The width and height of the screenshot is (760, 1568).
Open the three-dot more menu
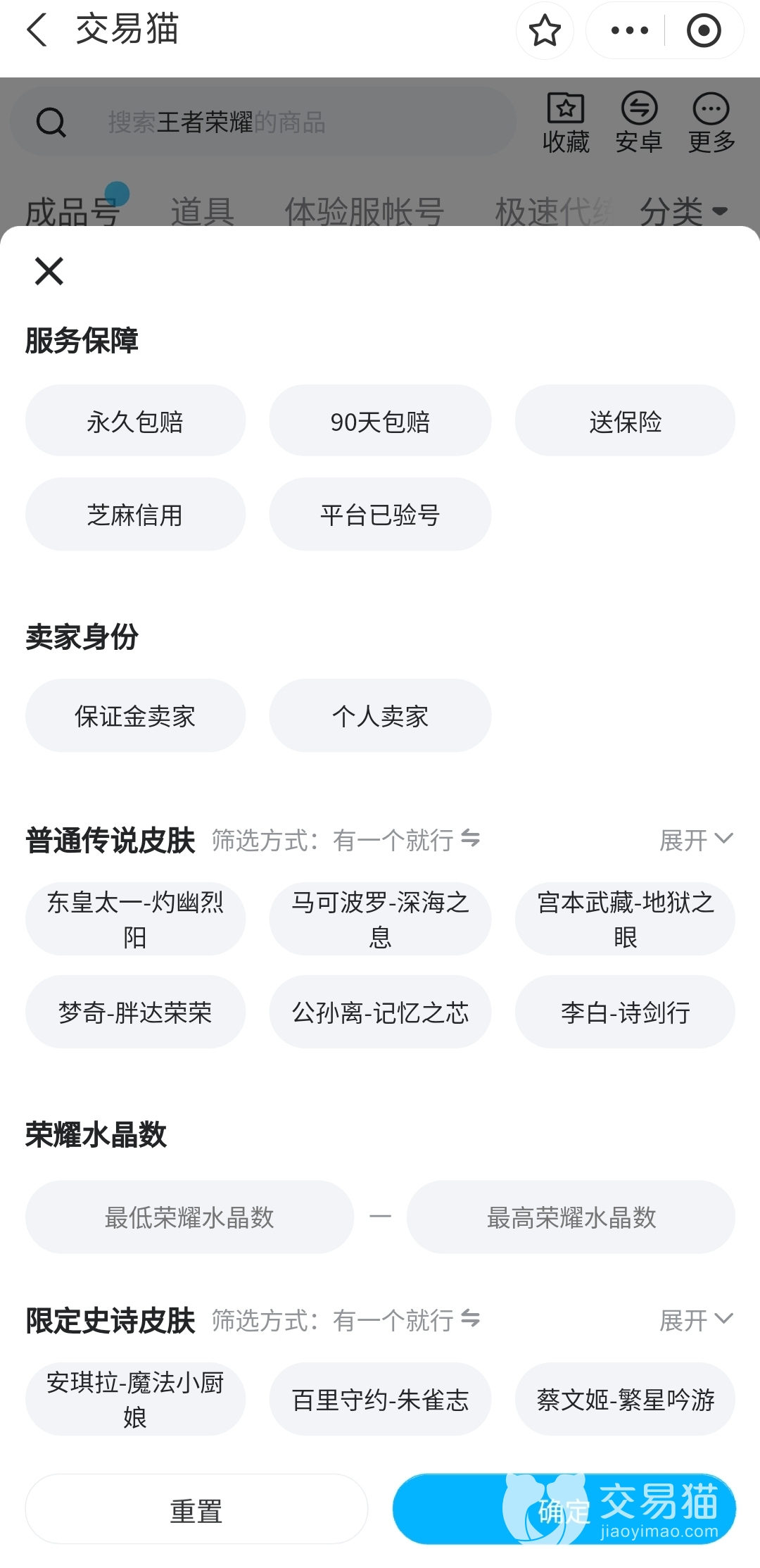click(x=629, y=31)
